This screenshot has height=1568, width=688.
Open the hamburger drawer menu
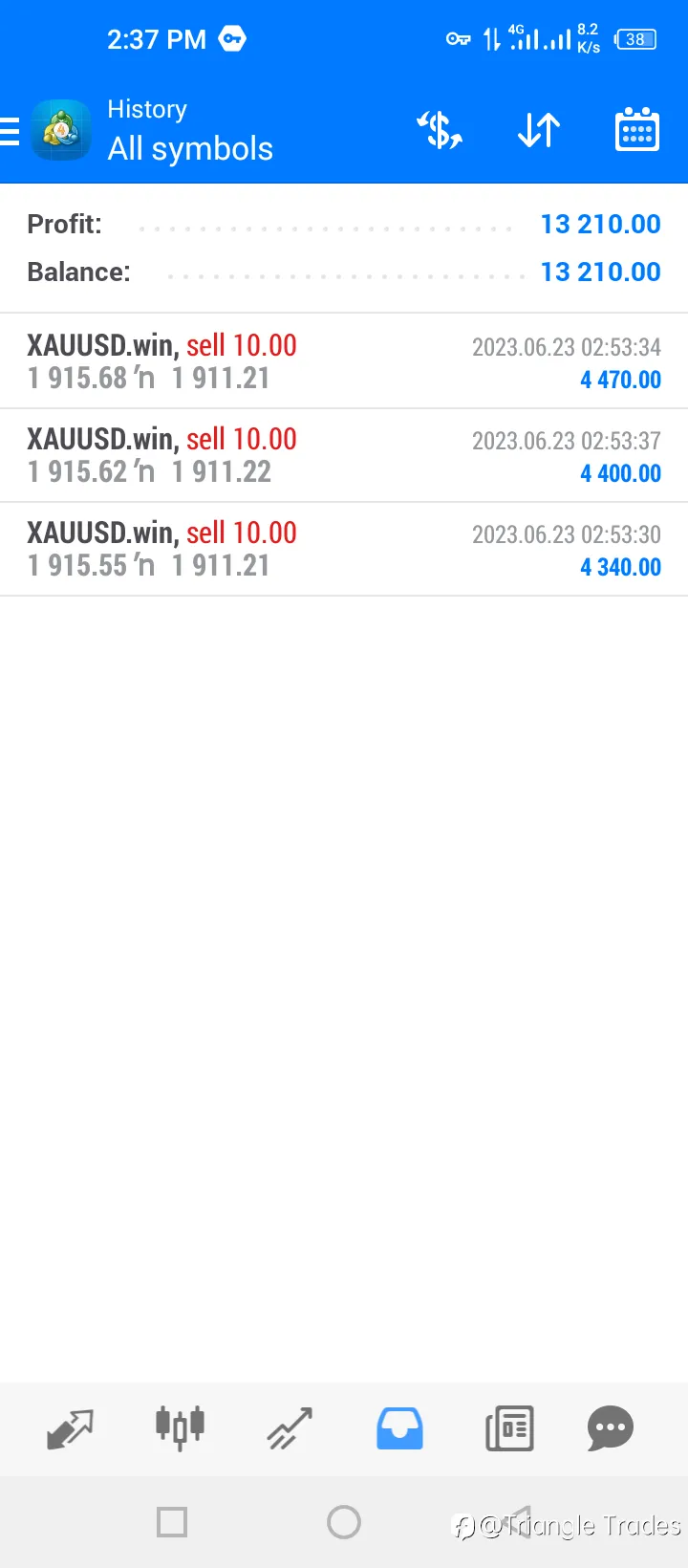tap(9, 131)
